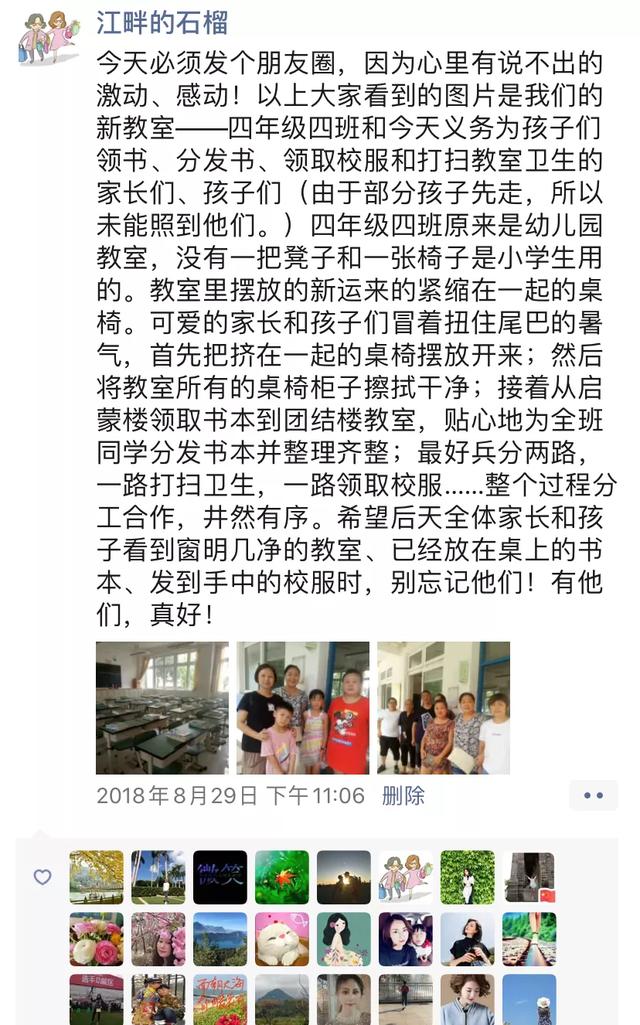Open the like and comment menu button

pos(593,796)
